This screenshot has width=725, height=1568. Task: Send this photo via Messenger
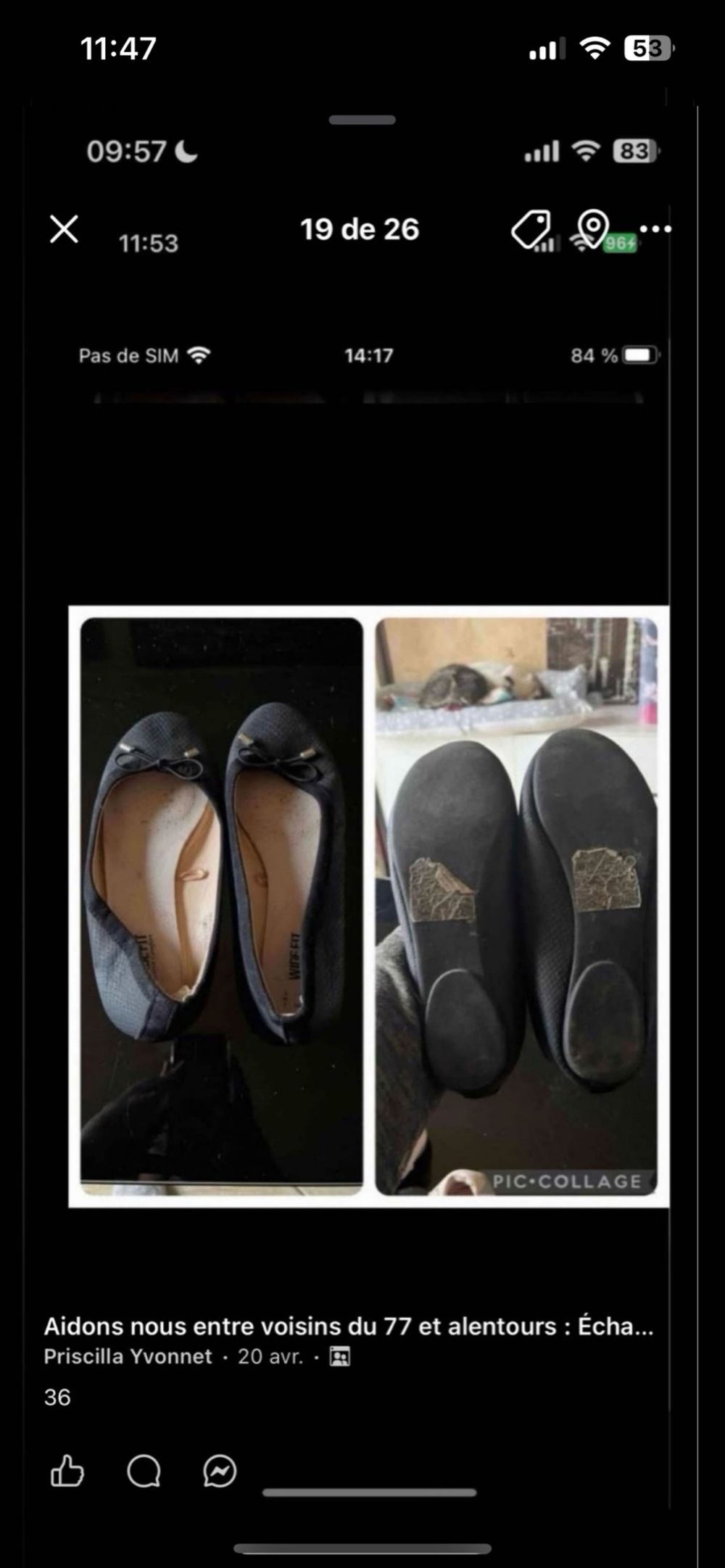pos(220,1472)
